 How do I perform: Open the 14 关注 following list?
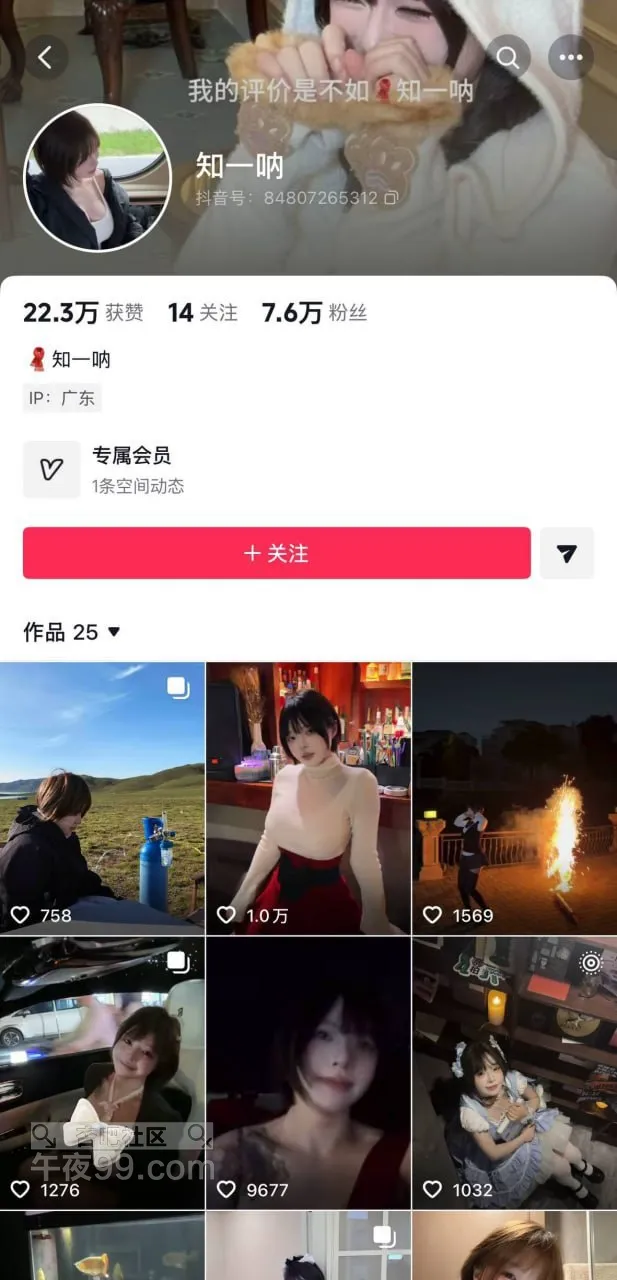click(203, 313)
